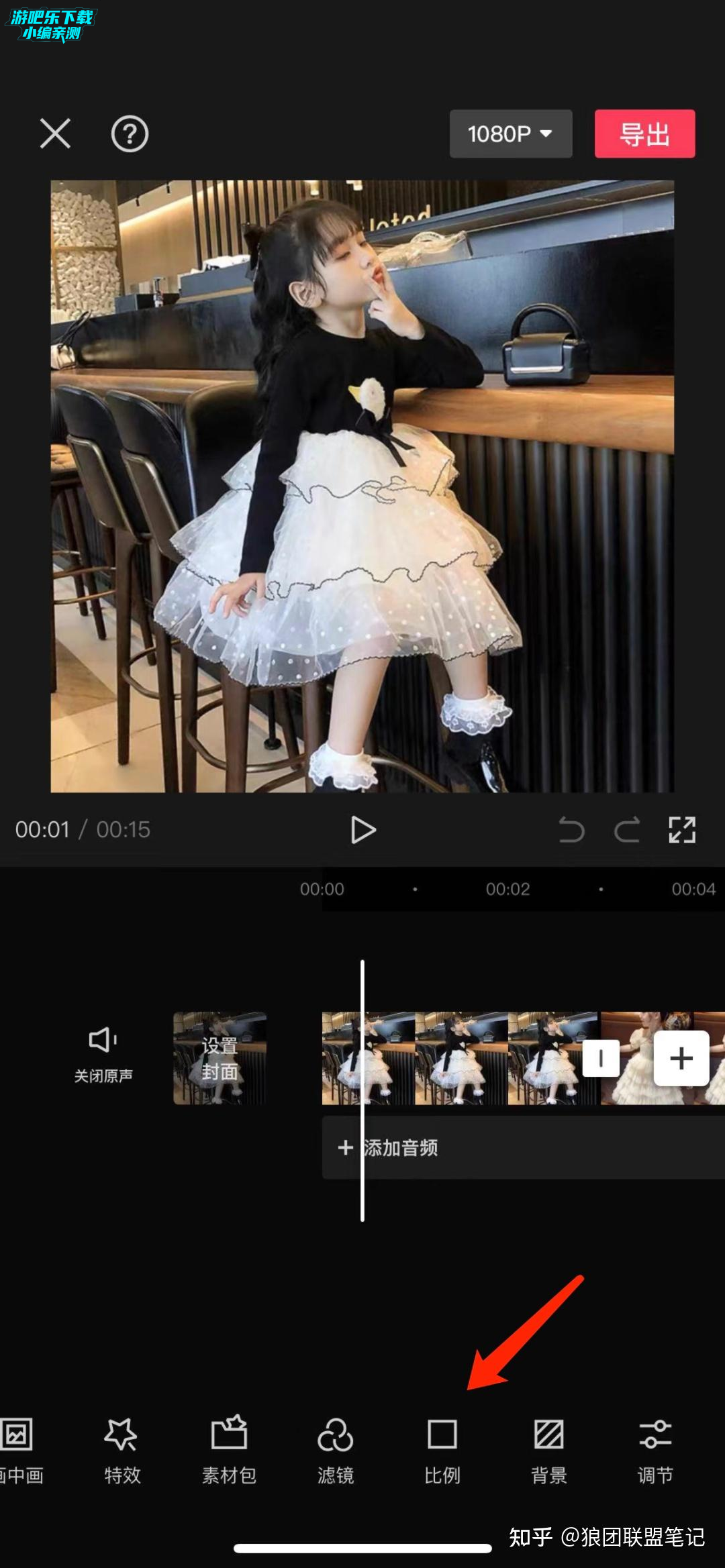Redo the last edit
725x1568 pixels.
click(627, 830)
